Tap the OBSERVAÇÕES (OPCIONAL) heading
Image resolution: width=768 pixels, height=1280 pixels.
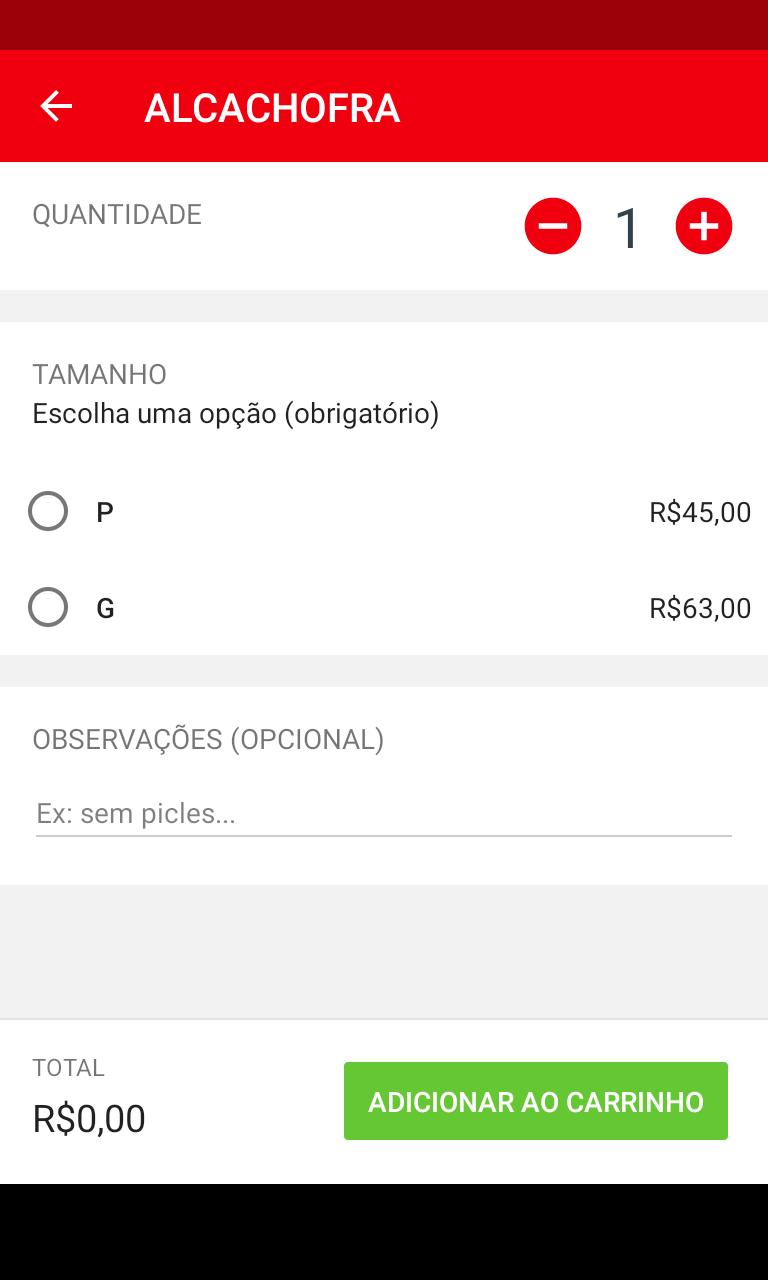[208, 740]
